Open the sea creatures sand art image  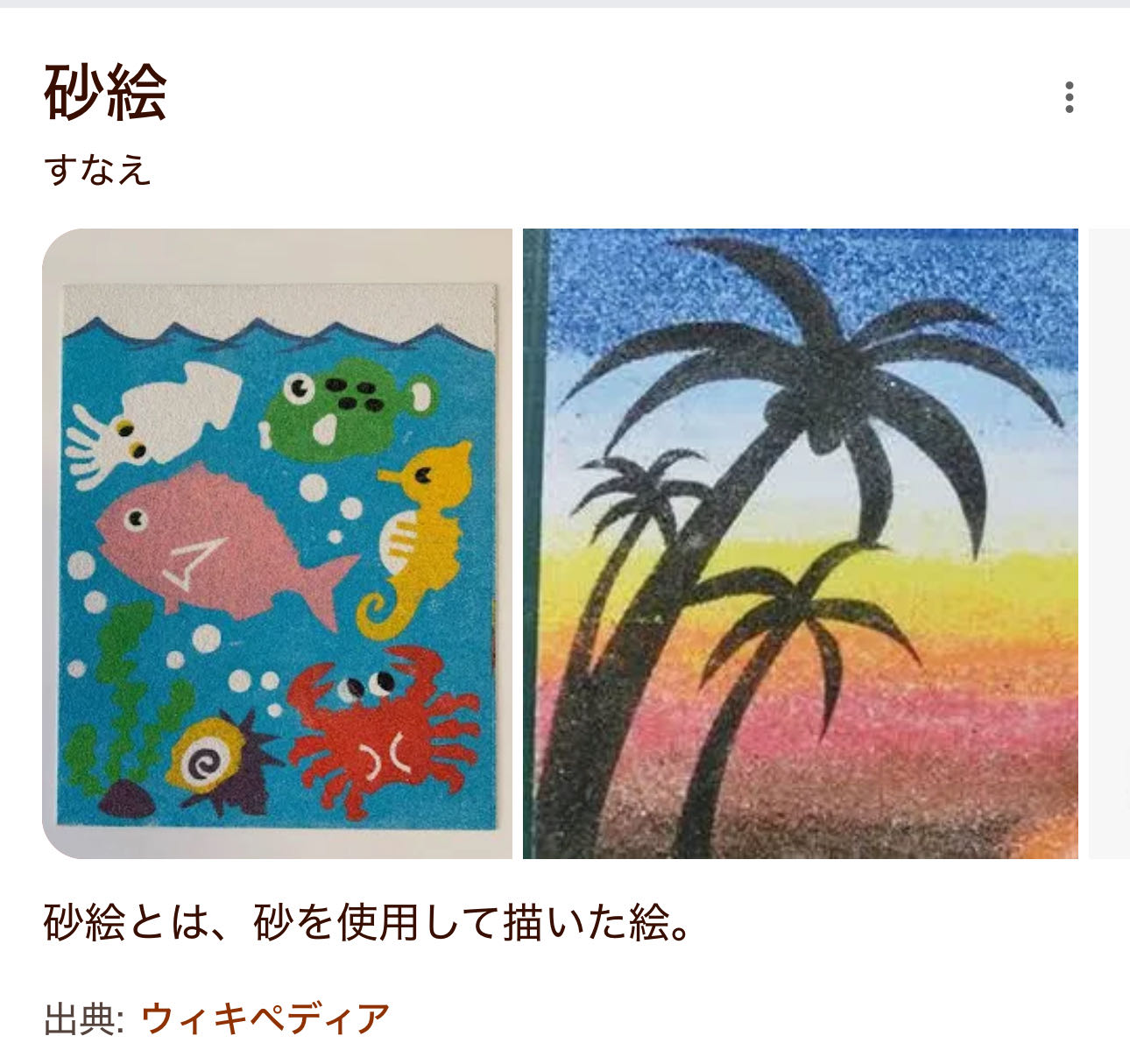277,543
